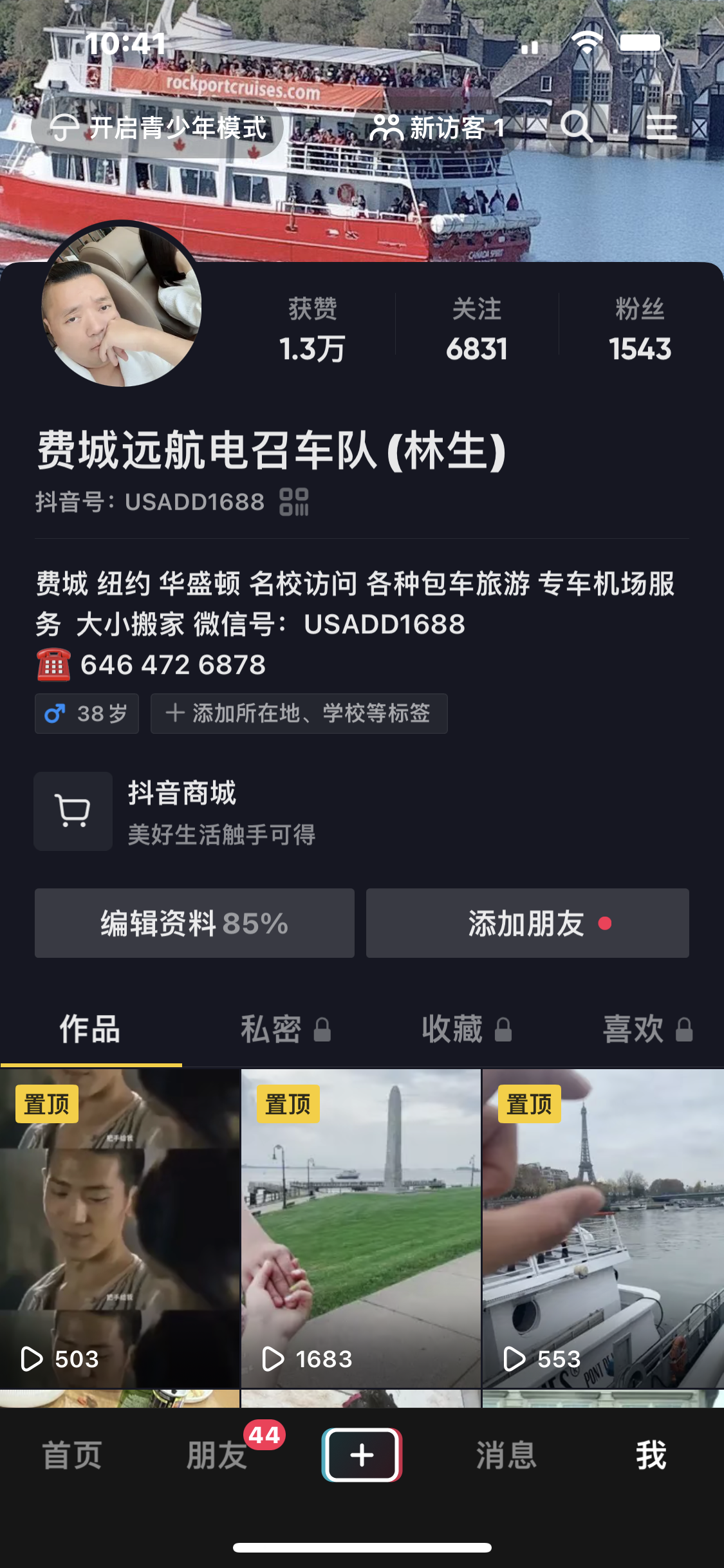Image resolution: width=724 pixels, height=1568 pixels.
Task: Open the hamburger menu at top right
Action: (661, 127)
